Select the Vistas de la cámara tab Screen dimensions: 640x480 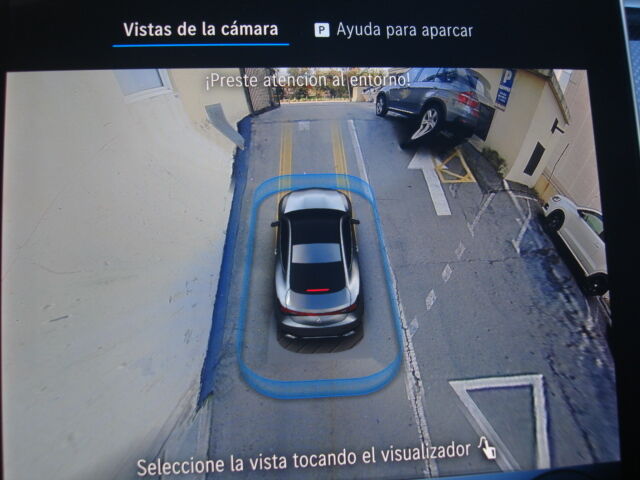click(201, 29)
